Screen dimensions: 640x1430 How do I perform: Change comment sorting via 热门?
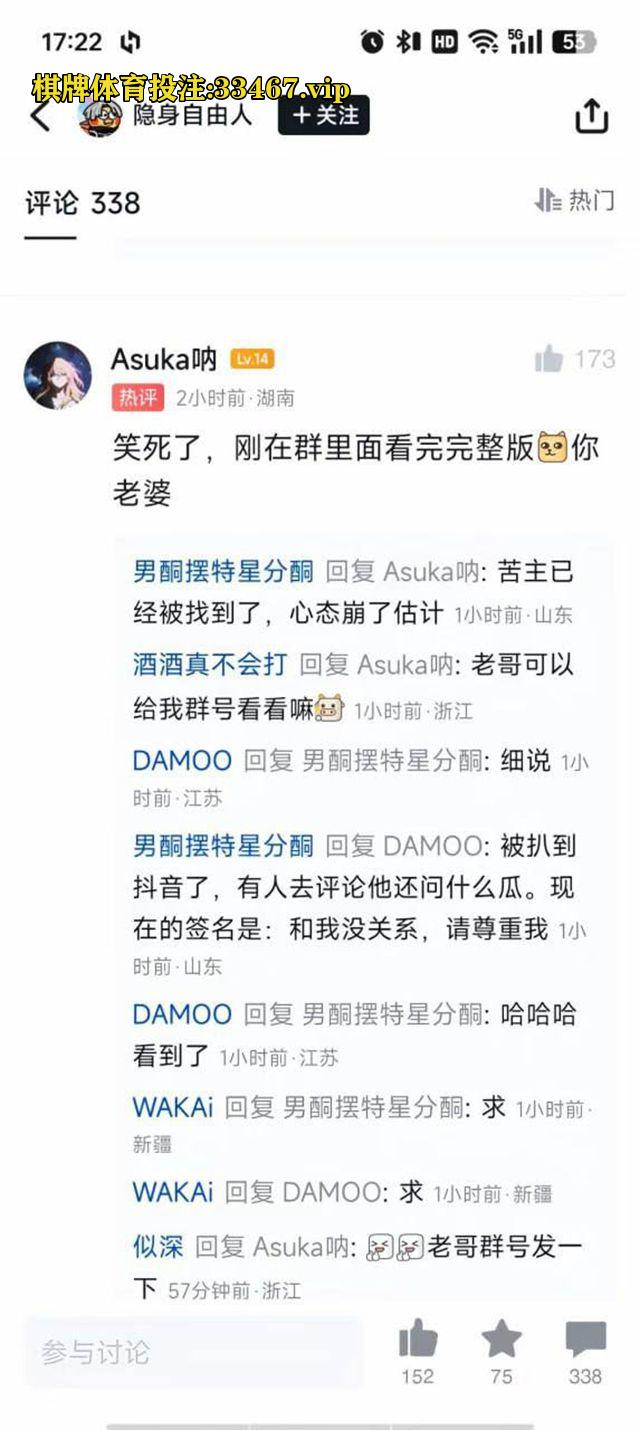coord(575,200)
